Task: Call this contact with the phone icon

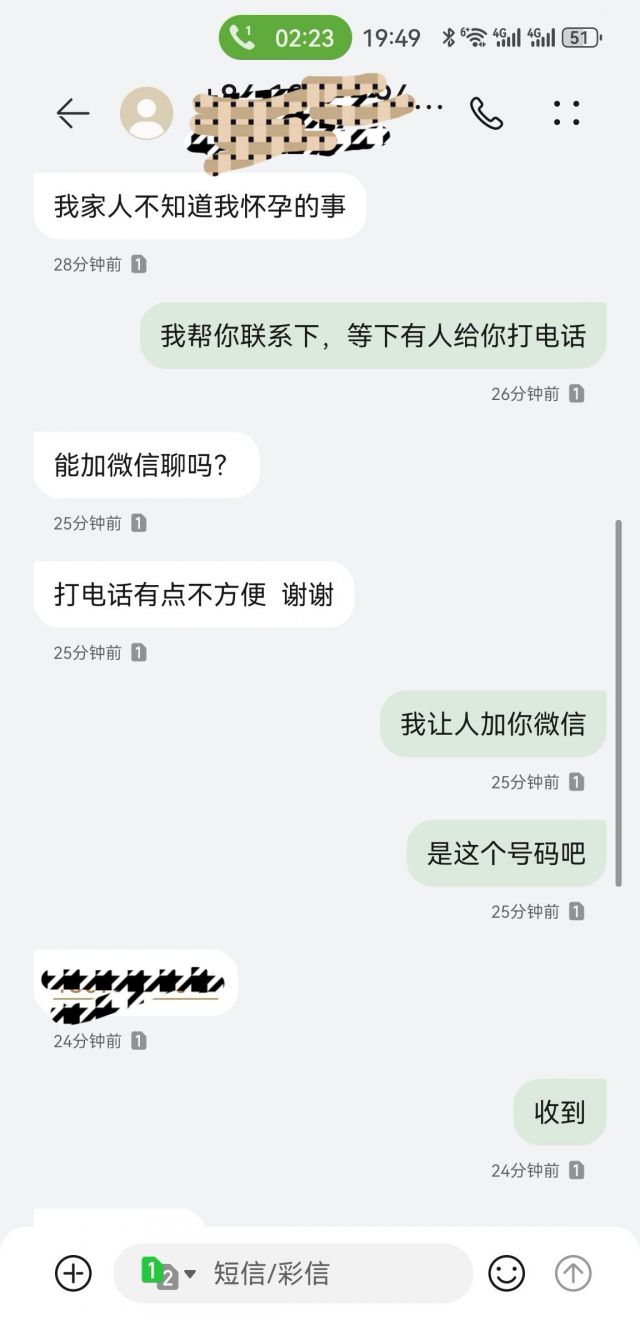Action: coord(486,113)
